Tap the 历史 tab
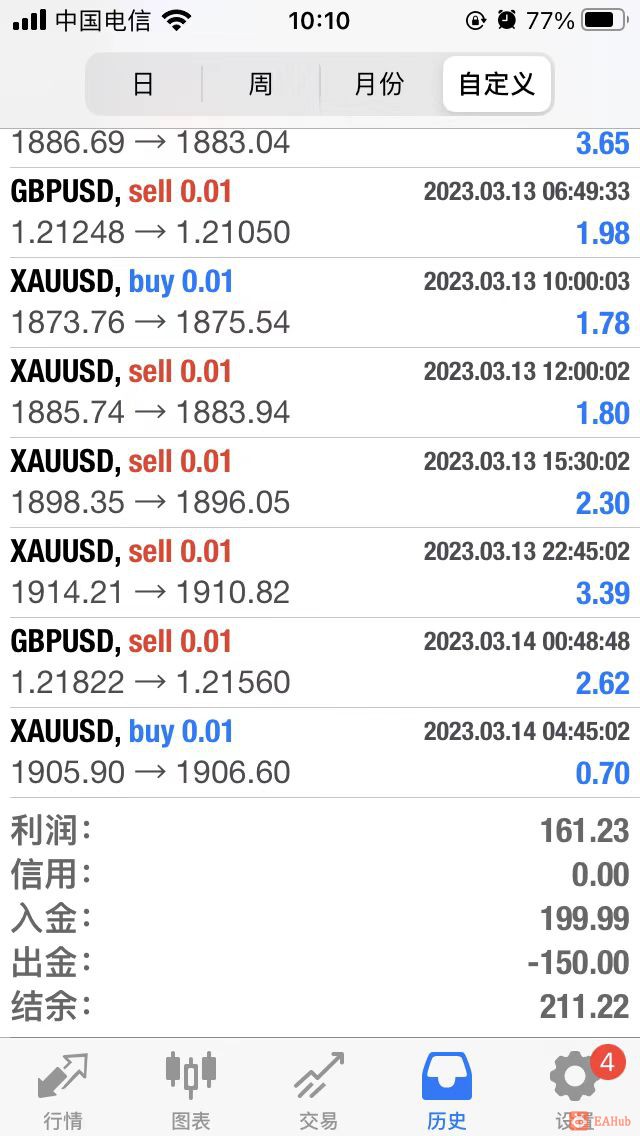This screenshot has width=640, height=1136. point(446,1090)
